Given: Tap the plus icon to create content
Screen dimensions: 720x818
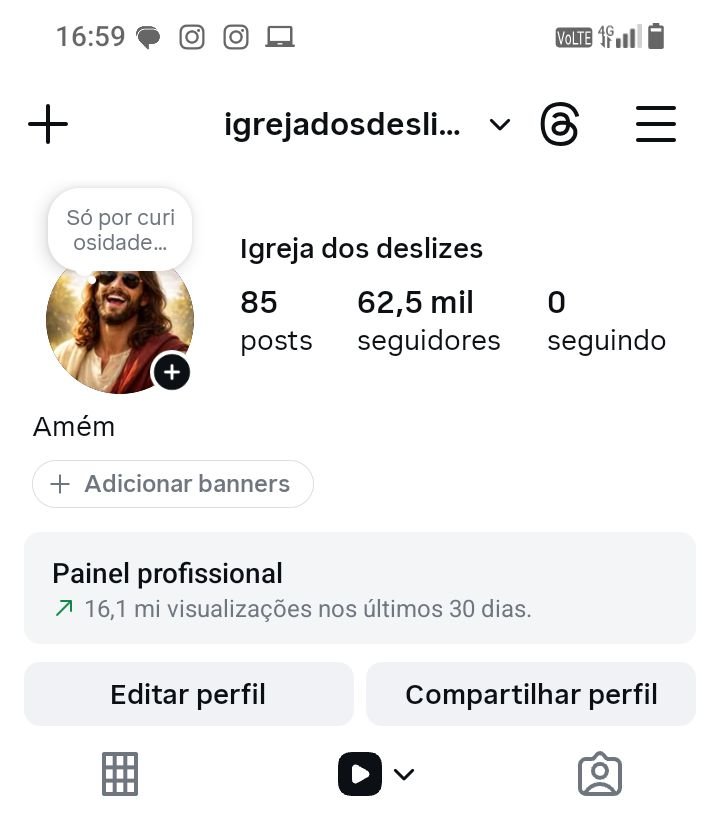Looking at the screenshot, I should coord(48,125).
